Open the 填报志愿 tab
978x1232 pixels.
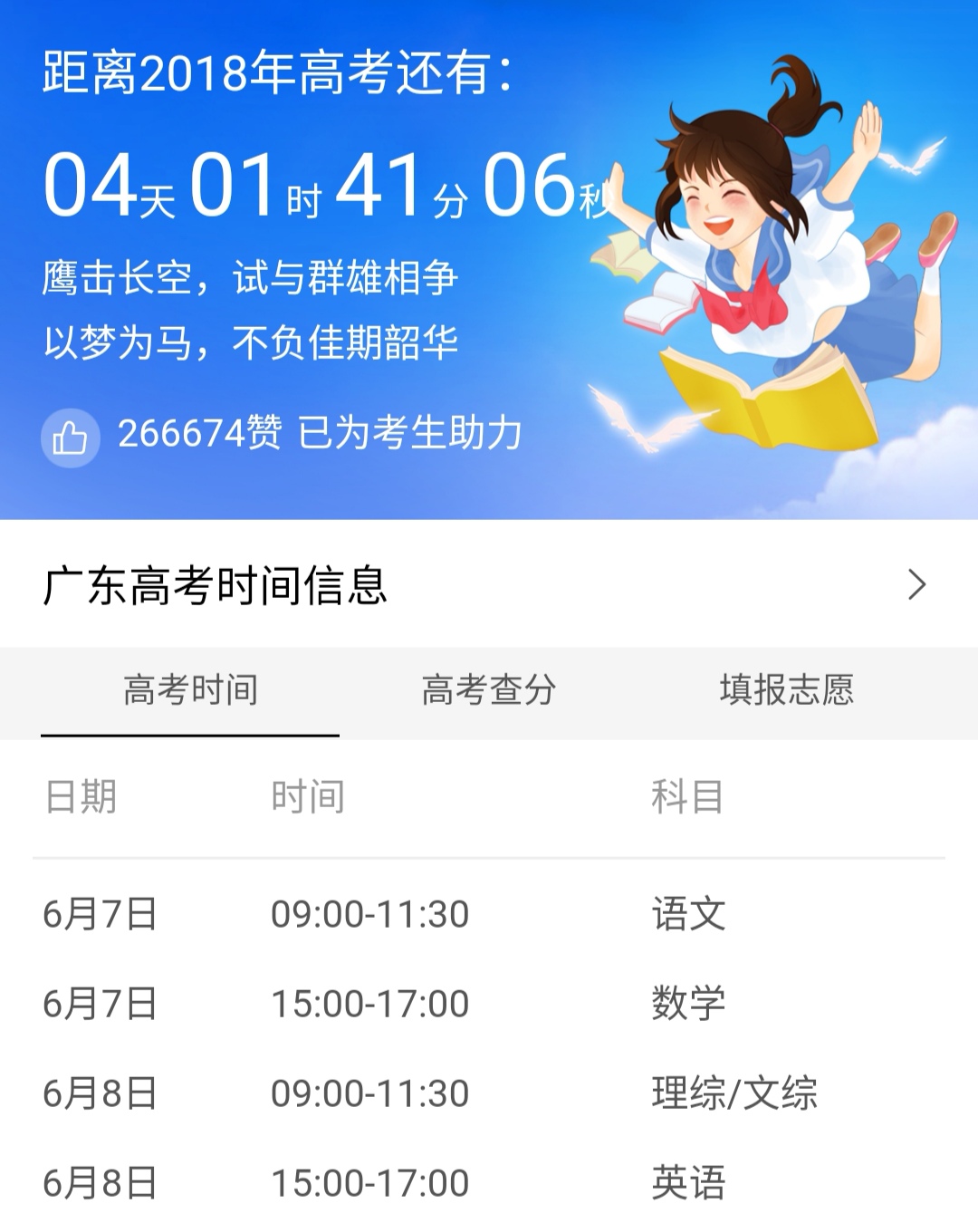tap(788, 691)
